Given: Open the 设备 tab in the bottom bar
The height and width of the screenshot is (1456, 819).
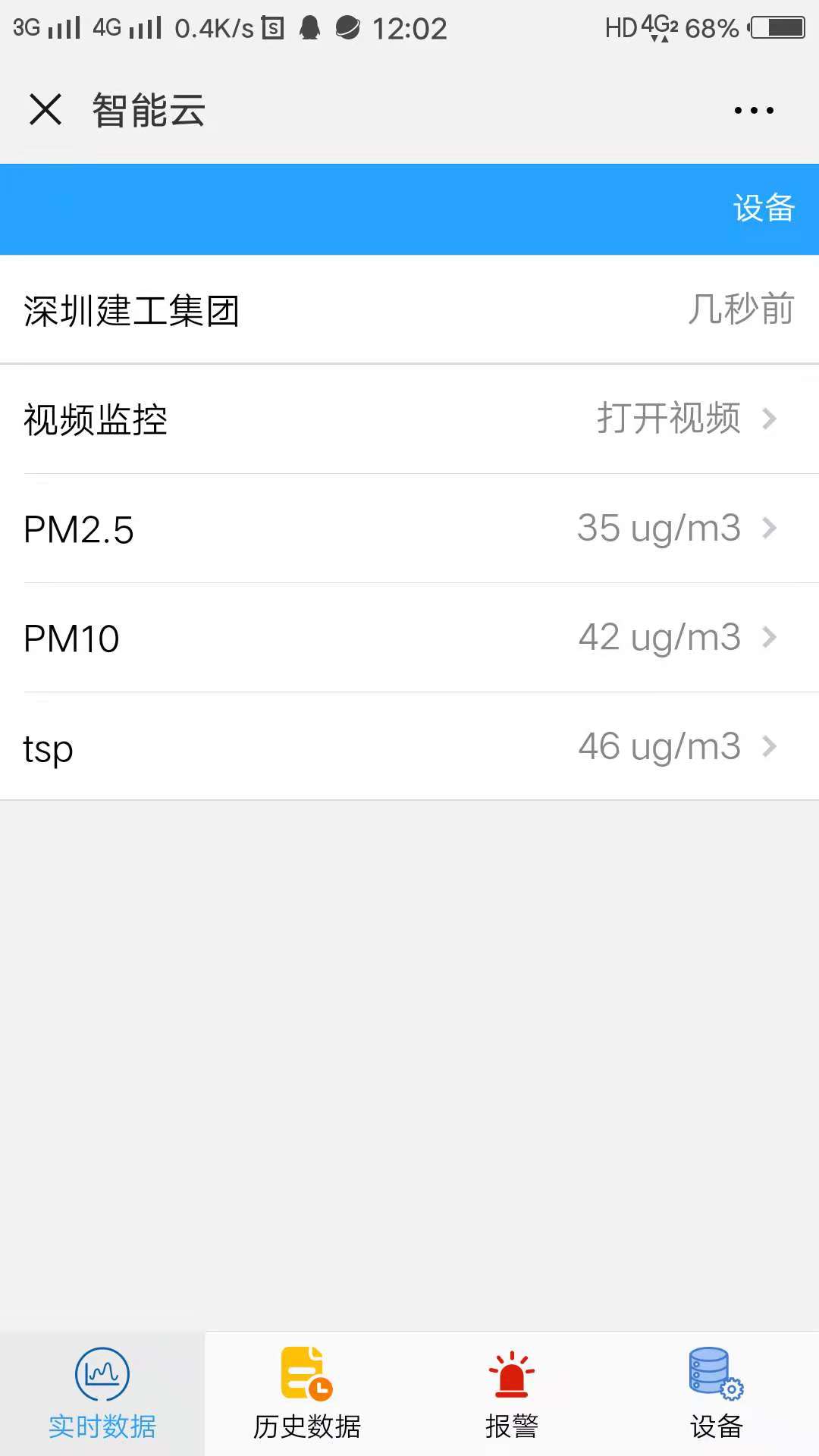Looking at the screenshot, I should 717,1394.
